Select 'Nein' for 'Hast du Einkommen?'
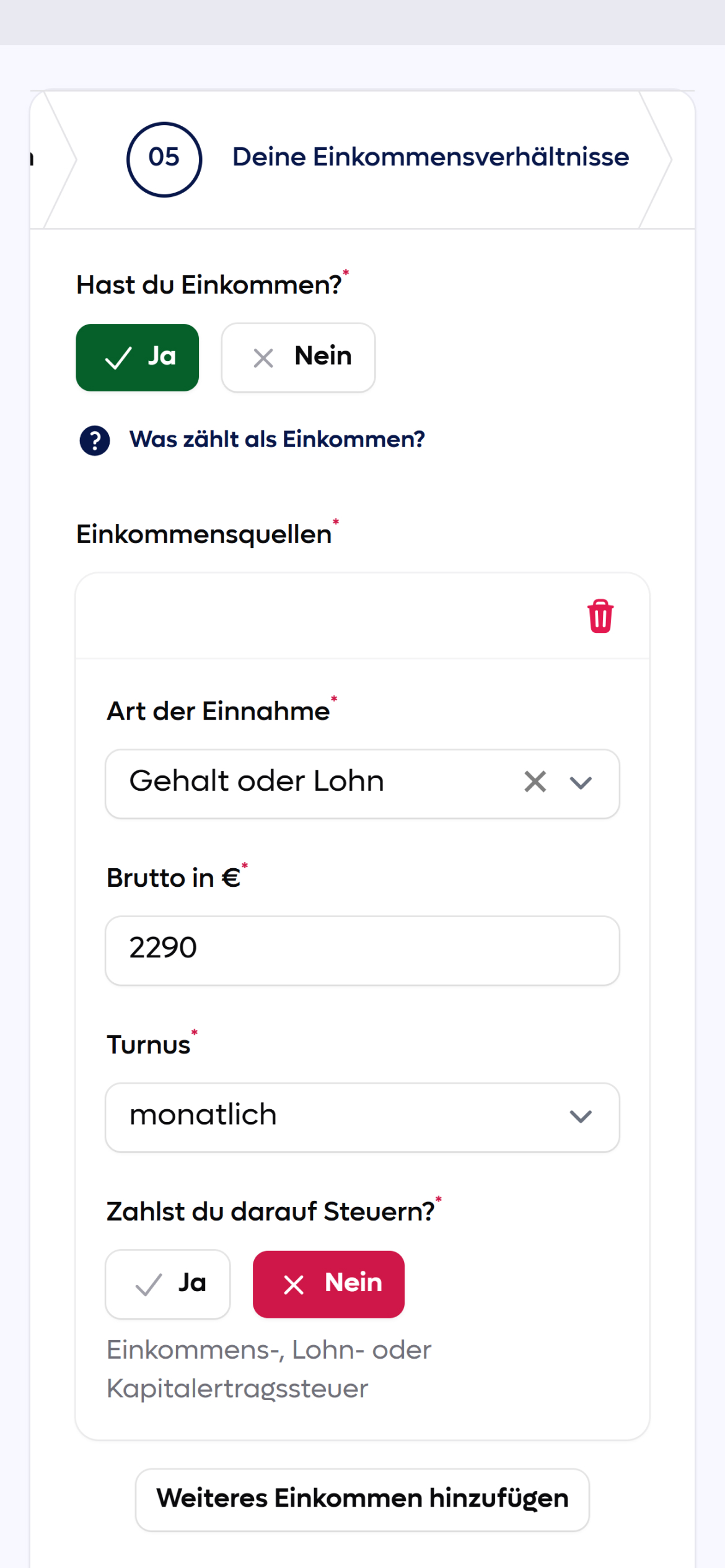 [298, 357]
